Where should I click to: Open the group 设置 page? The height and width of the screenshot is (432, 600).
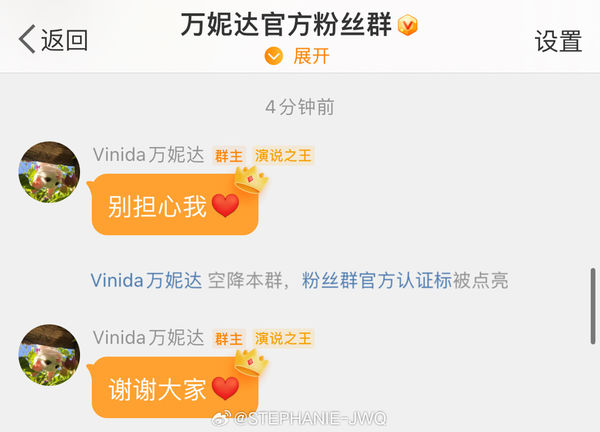click(558, 40)
